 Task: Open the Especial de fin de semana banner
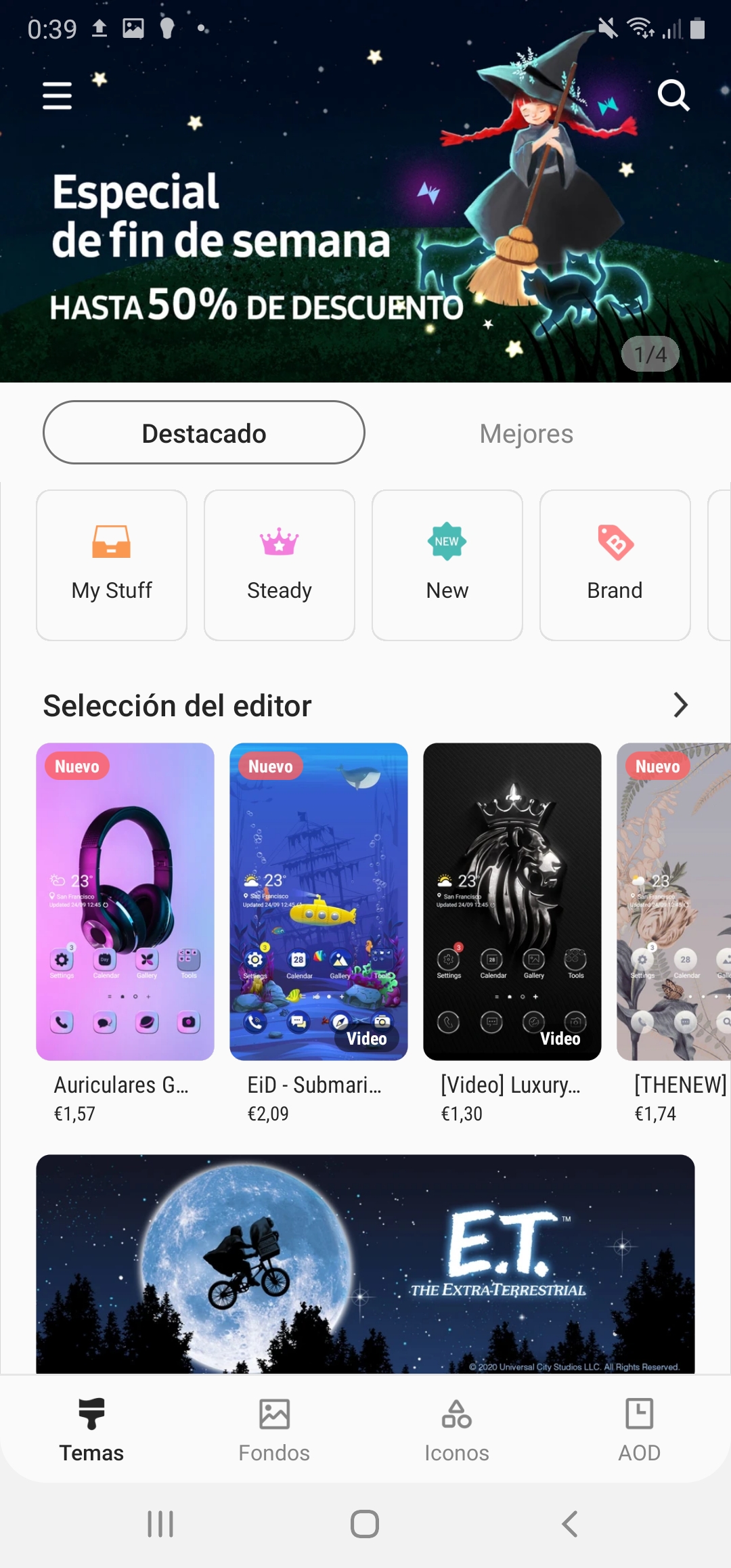[x=365, y=203]
